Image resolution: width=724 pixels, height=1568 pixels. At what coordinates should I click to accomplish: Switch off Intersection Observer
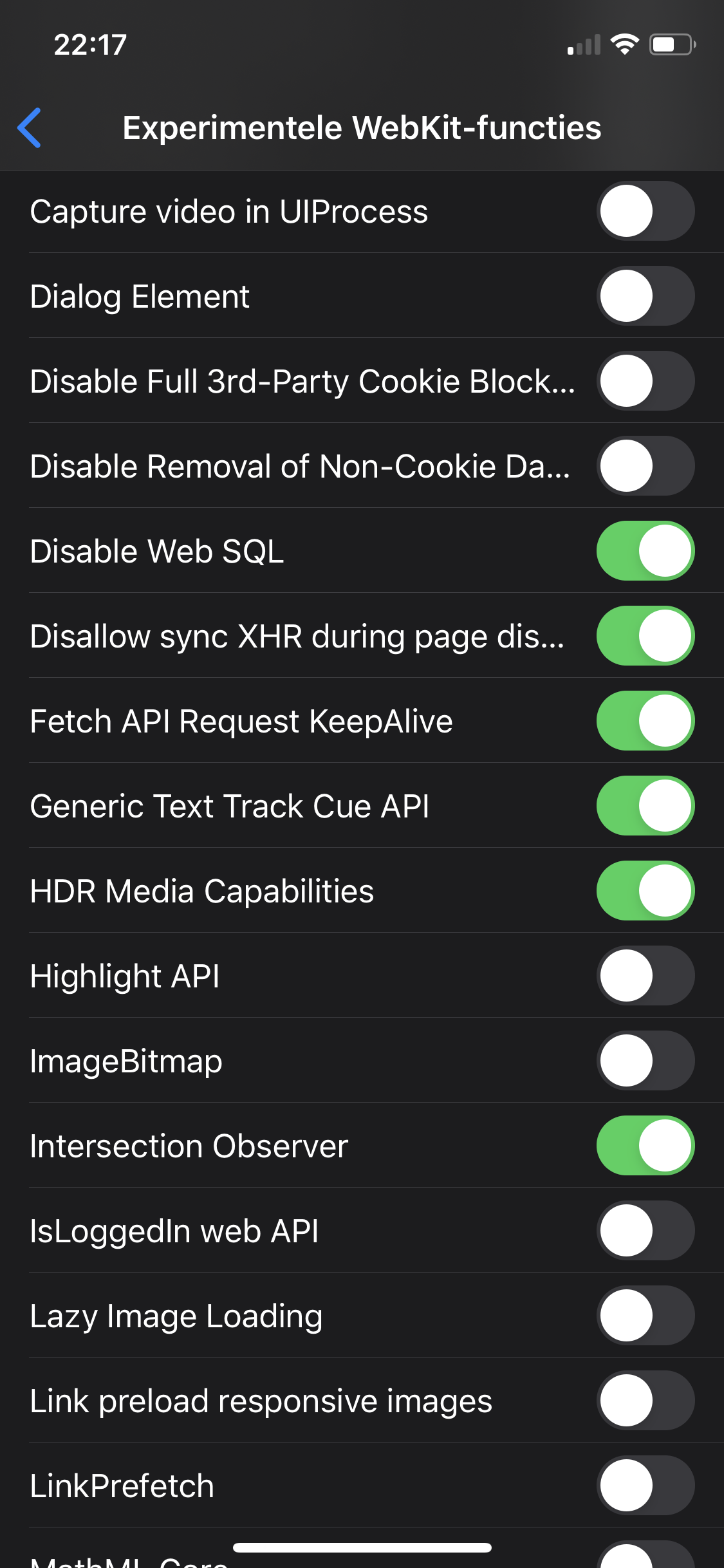tap(645, 1146)
